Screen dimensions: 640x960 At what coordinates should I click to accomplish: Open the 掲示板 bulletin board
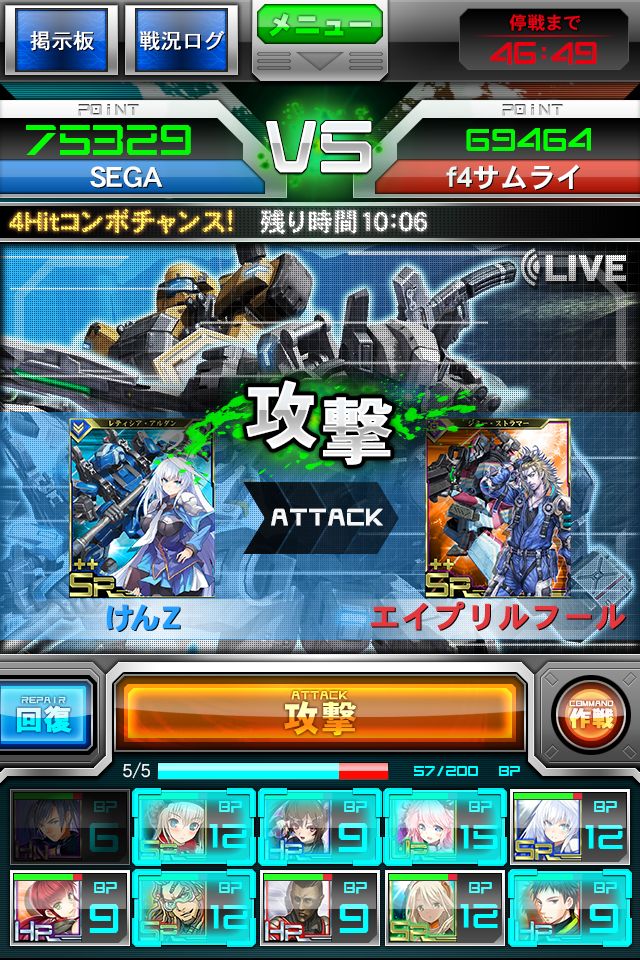coord(61,40)
